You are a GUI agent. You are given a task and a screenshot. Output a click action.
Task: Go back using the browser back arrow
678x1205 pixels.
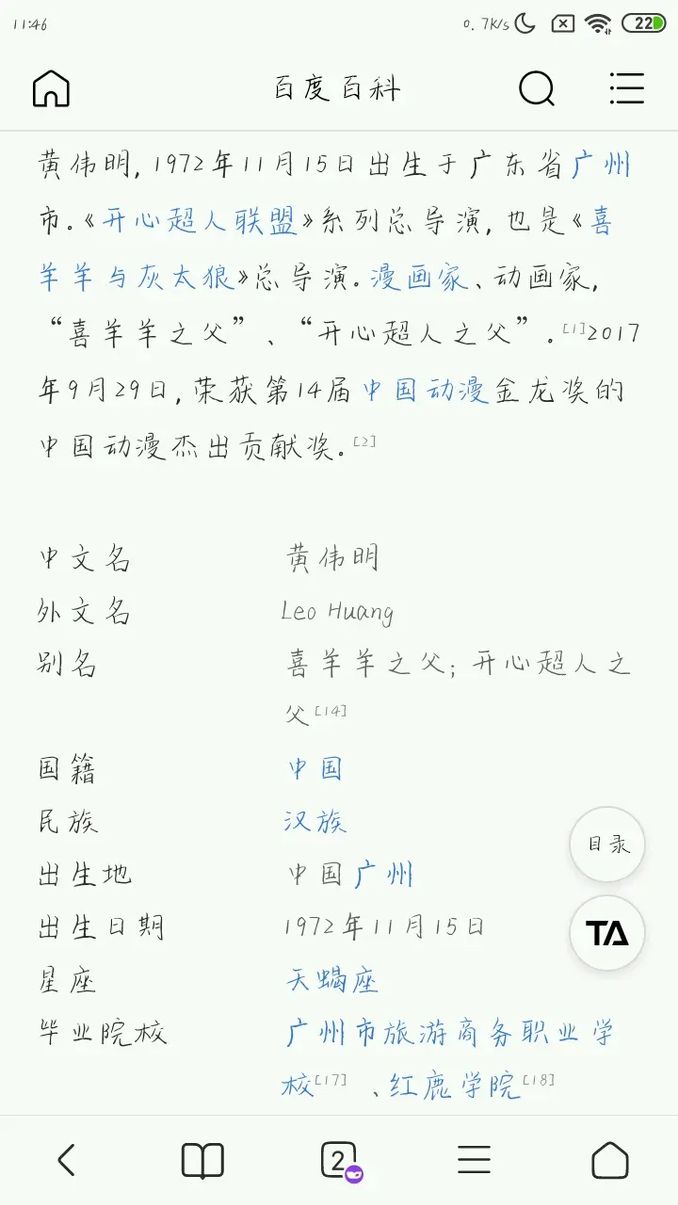(66, 1160)
